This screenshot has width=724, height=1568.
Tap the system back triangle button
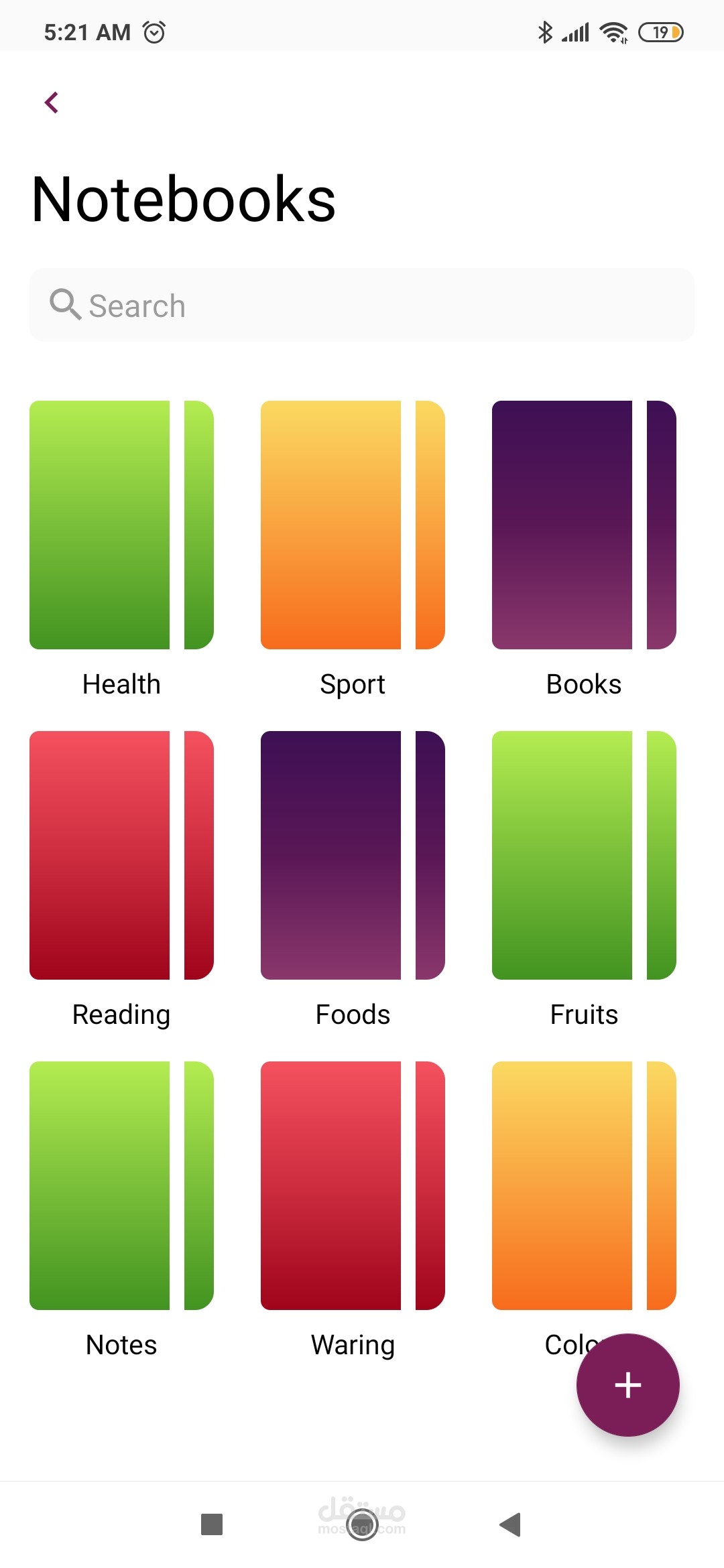[510, 1524]
